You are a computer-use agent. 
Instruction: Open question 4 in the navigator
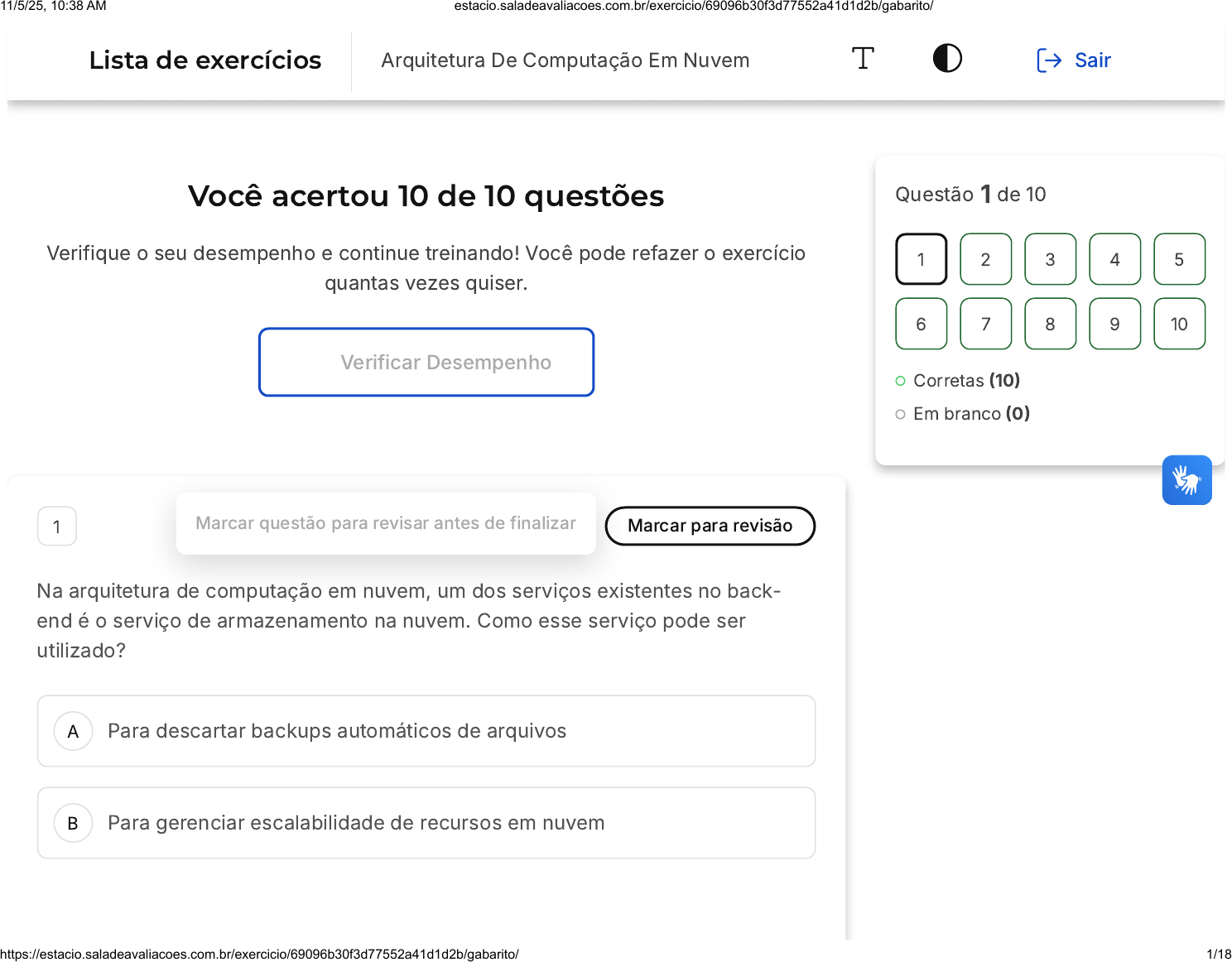(1114, 259)
